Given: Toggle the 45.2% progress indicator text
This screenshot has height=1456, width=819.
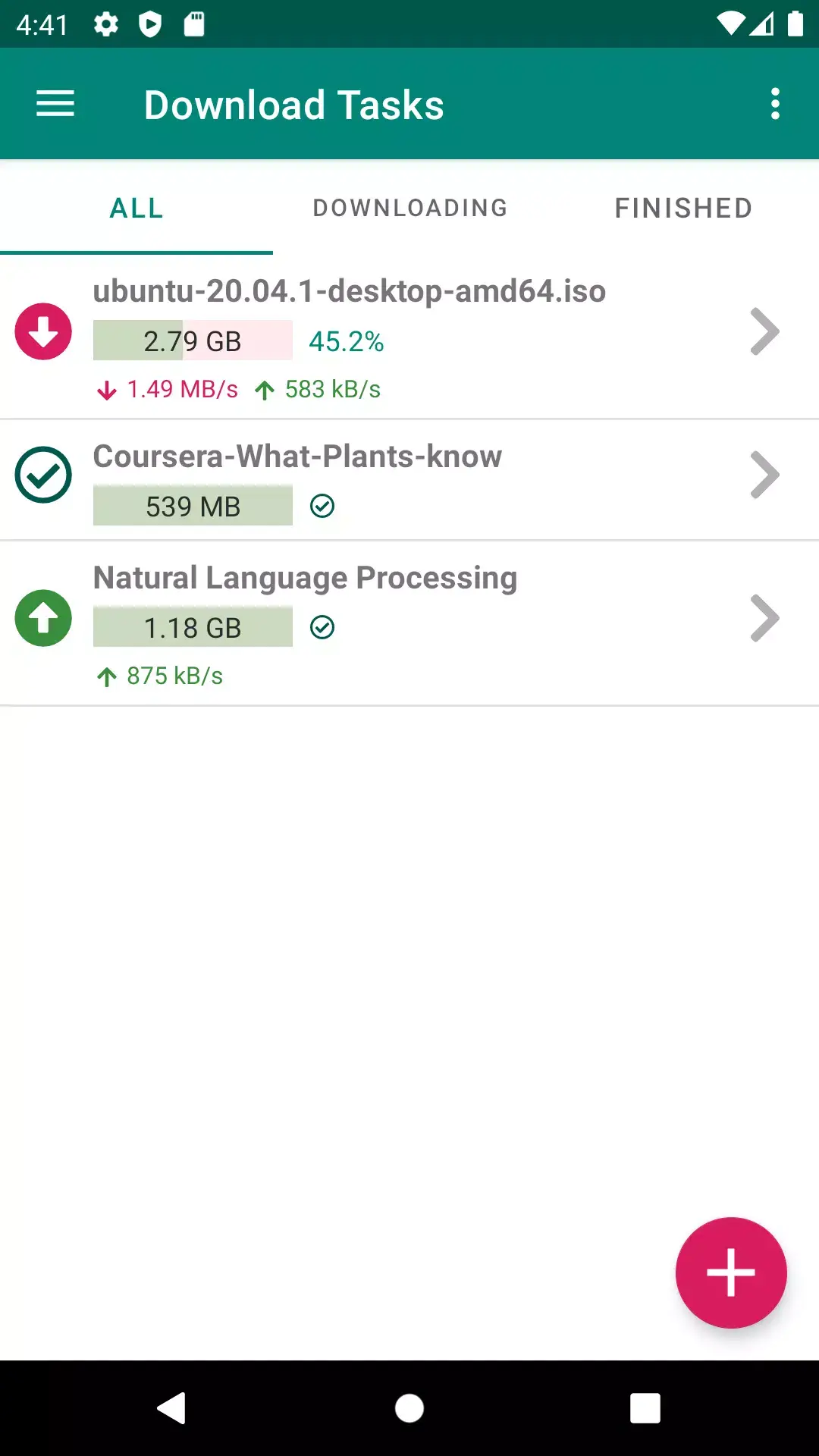Looking at the screenshot, I should point(346,342).
